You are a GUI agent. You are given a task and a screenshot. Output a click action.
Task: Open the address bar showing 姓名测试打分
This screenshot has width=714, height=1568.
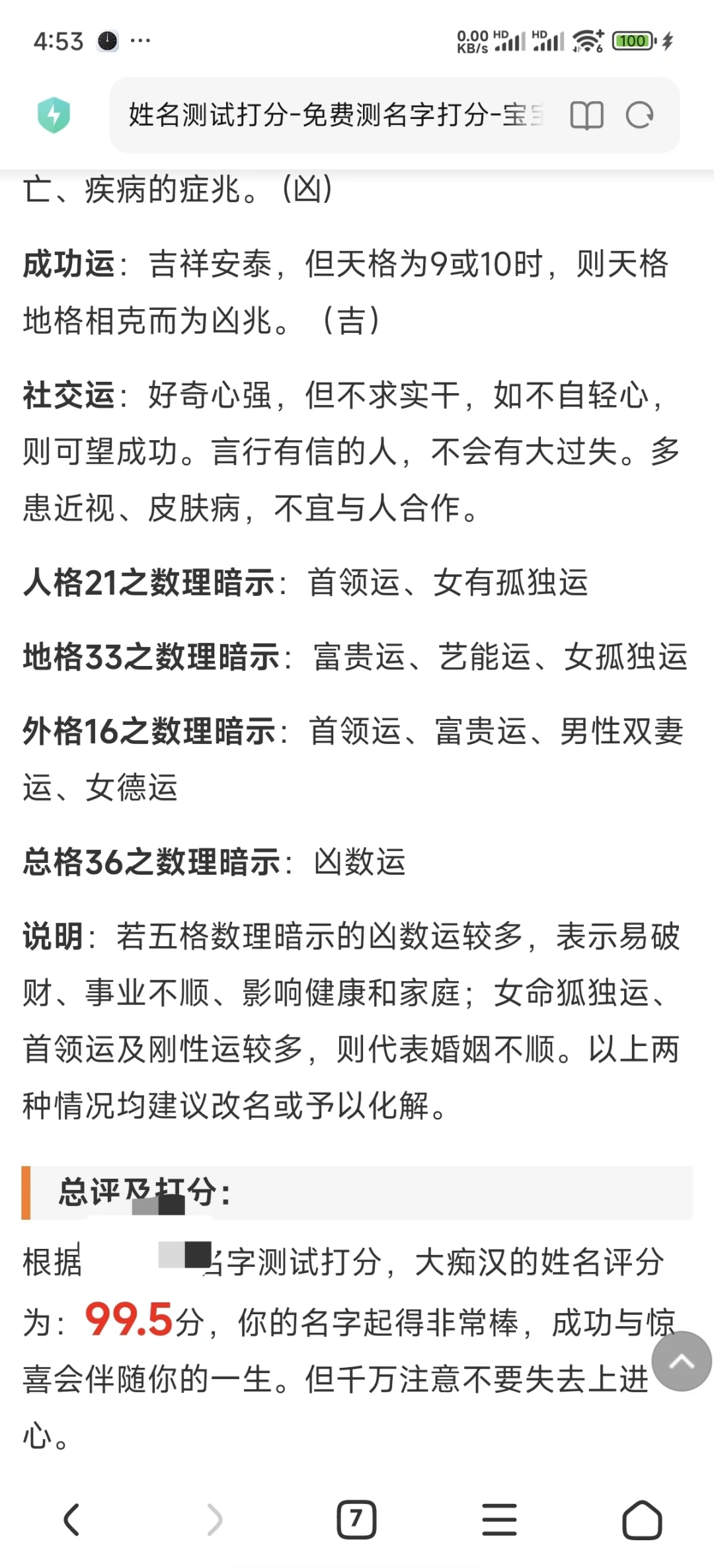click(336, 115)
